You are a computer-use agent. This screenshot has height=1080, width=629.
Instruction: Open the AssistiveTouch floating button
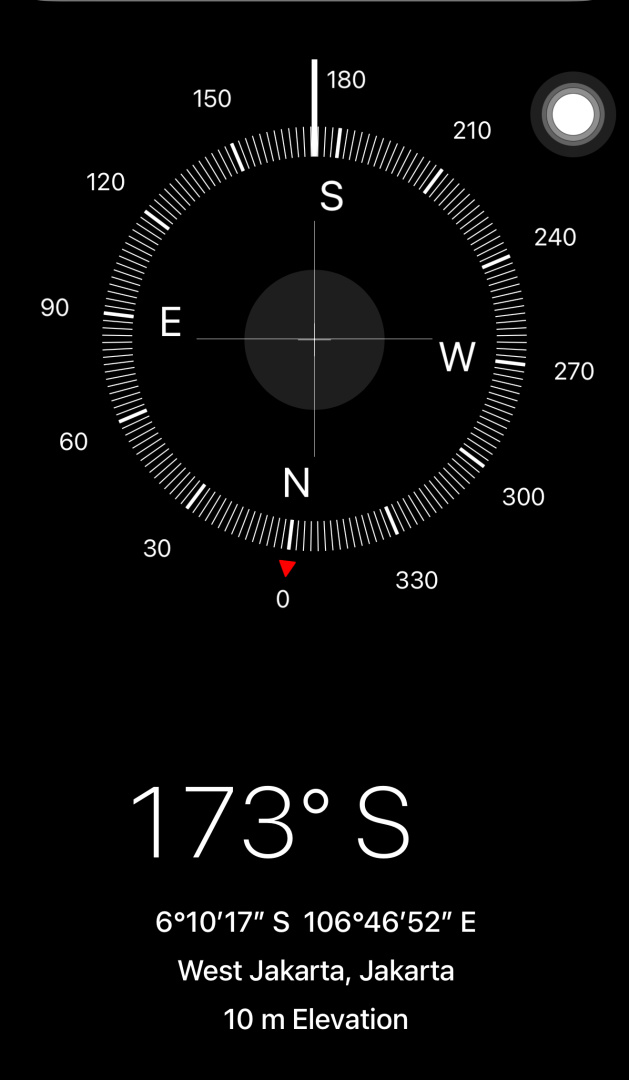(572, 115)
